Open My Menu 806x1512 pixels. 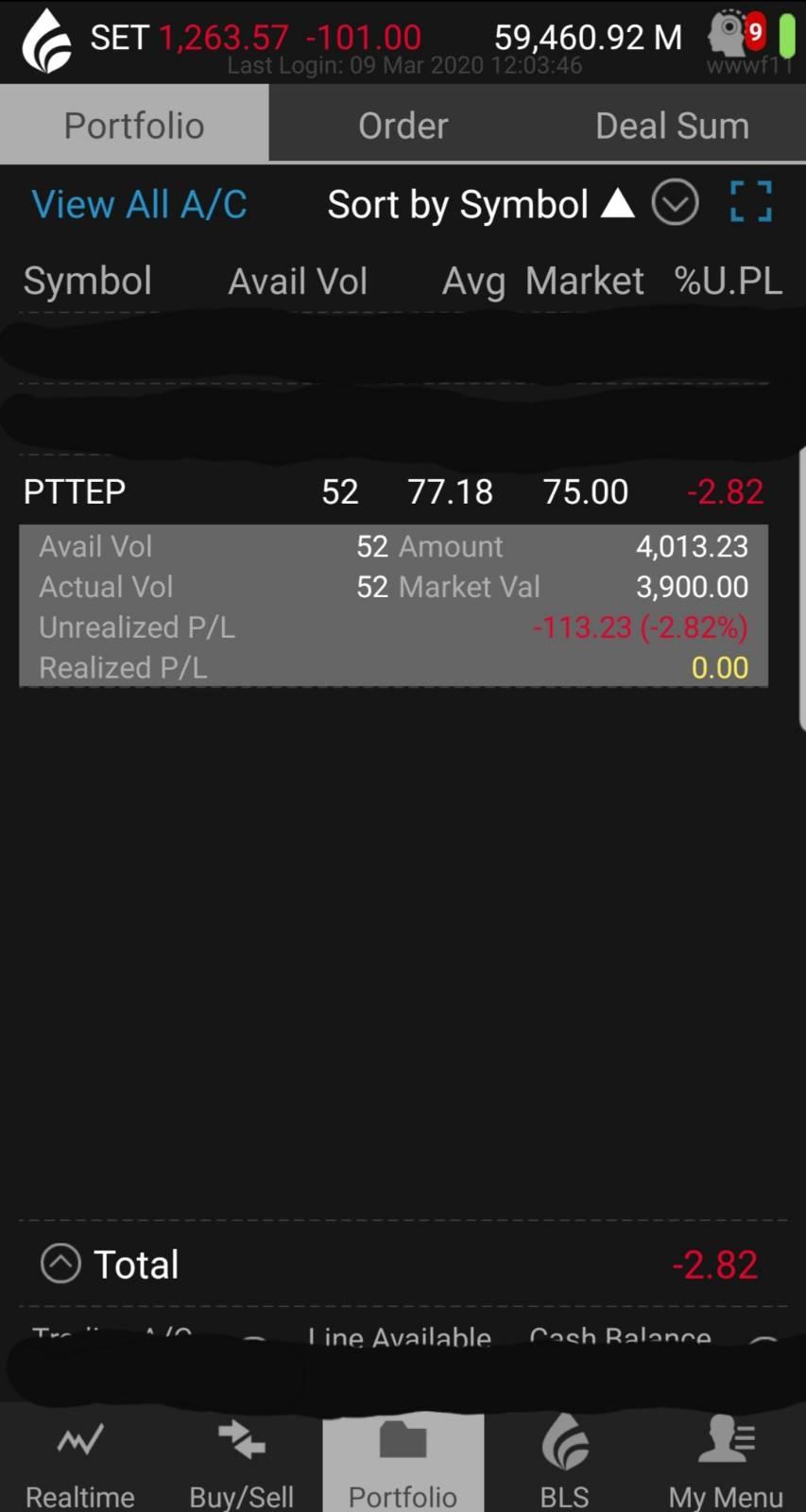tap(726, 1462)
